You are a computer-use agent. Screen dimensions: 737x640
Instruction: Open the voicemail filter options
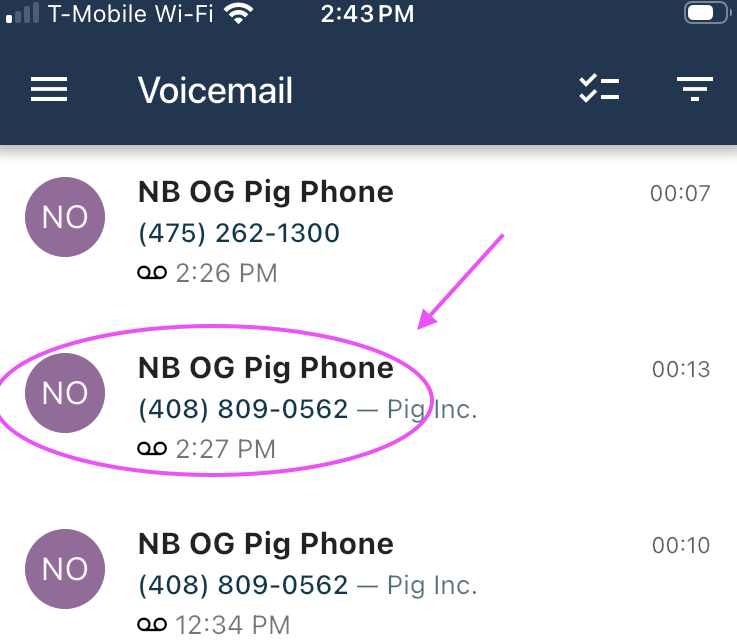pos(695,90)
